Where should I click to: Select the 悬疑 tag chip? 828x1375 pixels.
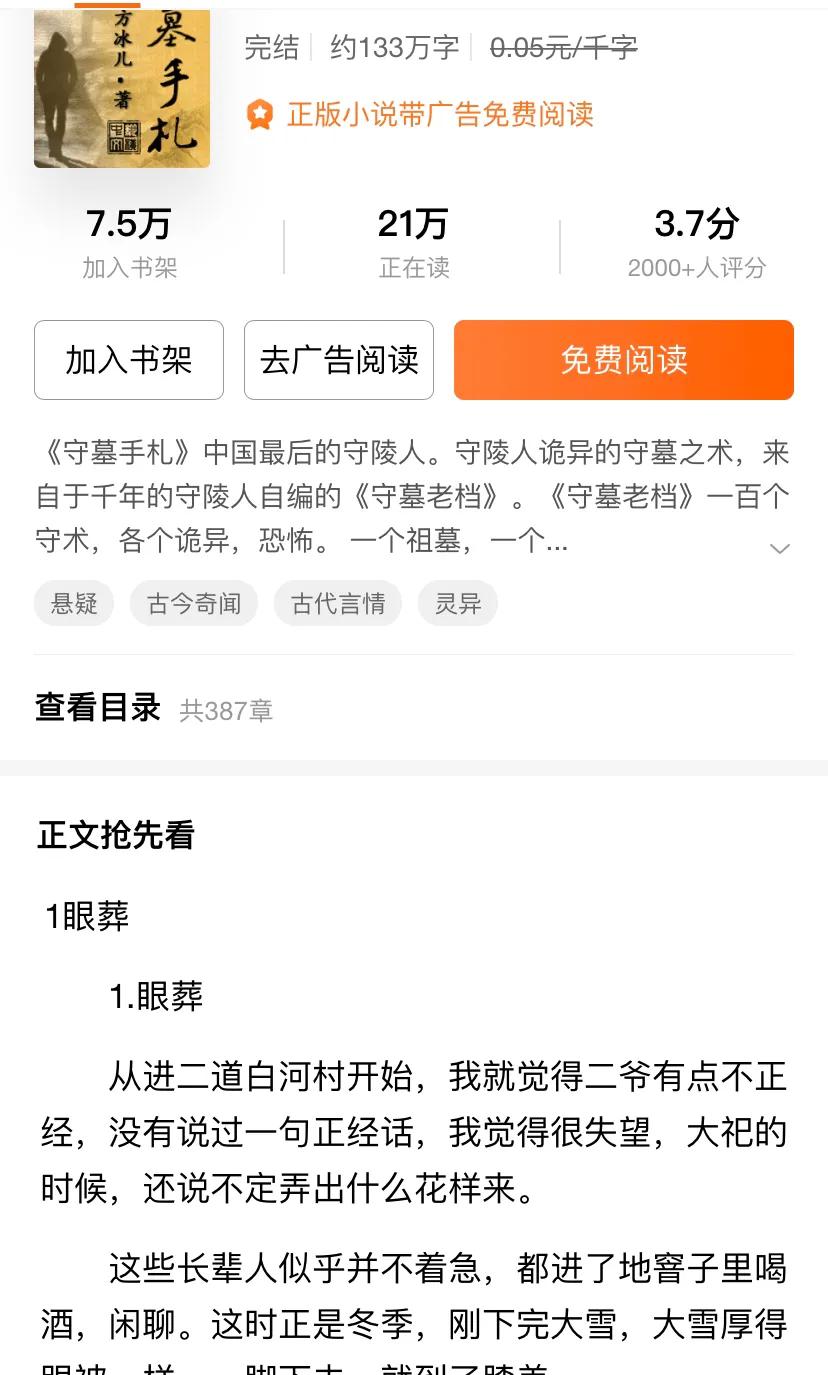pos(74,604)
